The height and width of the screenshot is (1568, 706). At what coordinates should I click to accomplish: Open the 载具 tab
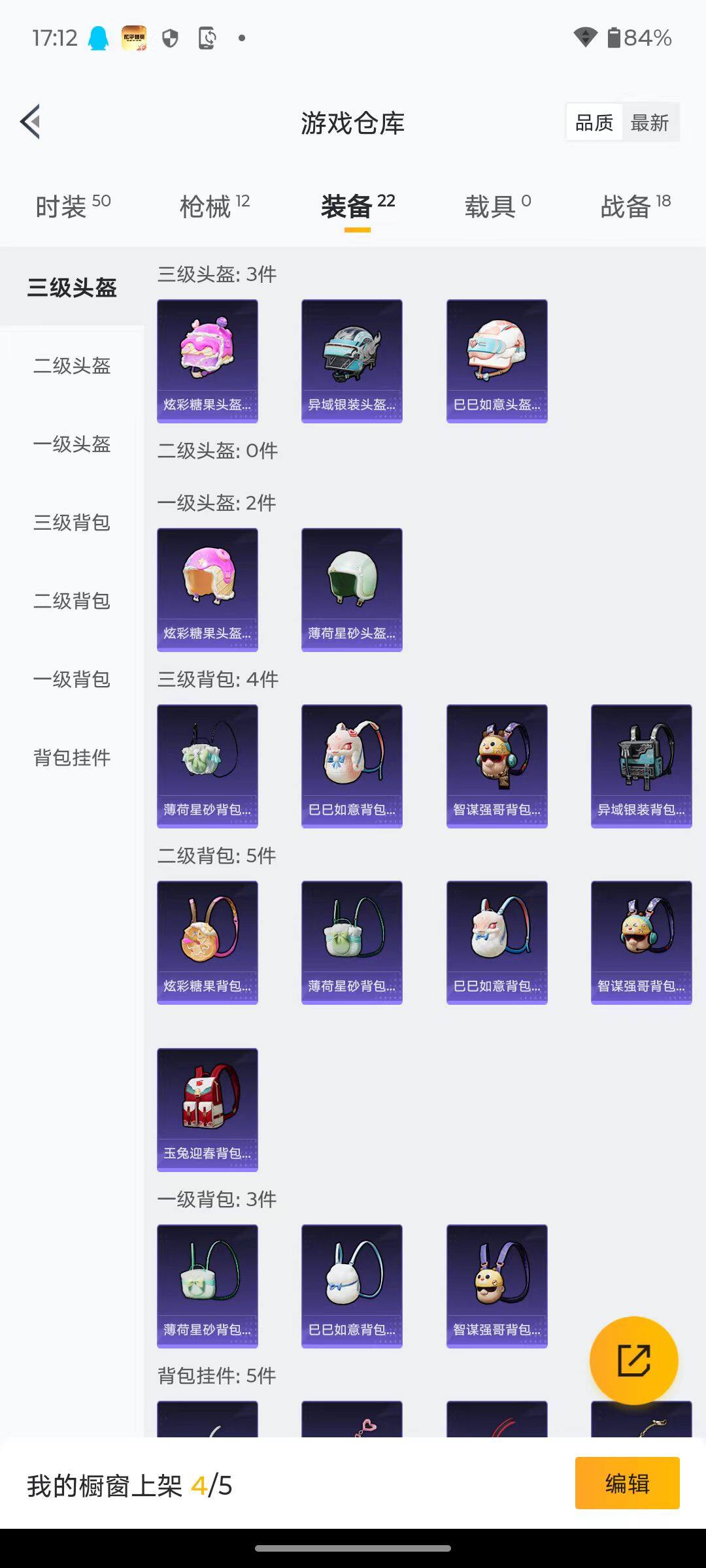pyautogui.click(x=497, y=206)
